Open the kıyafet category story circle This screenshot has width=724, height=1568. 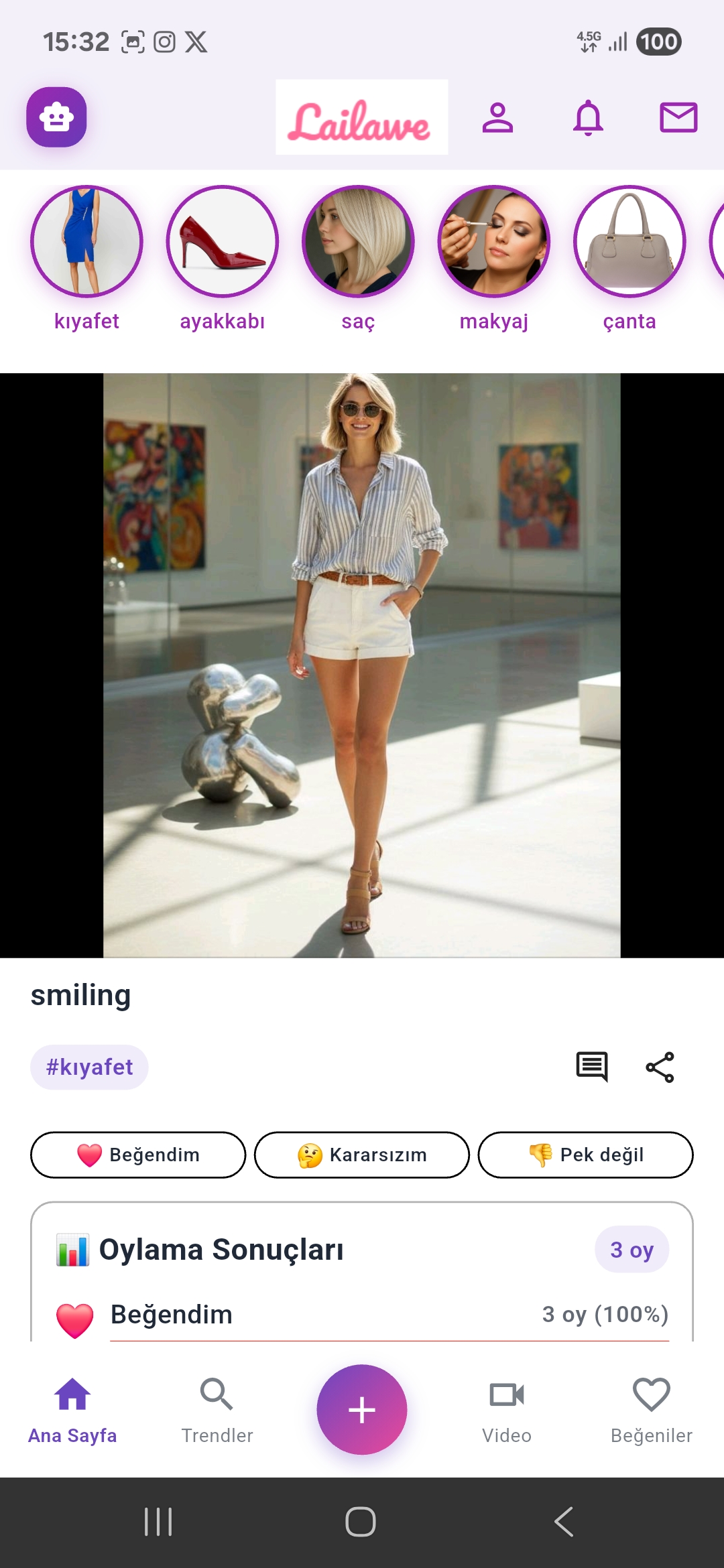(87, 243)
